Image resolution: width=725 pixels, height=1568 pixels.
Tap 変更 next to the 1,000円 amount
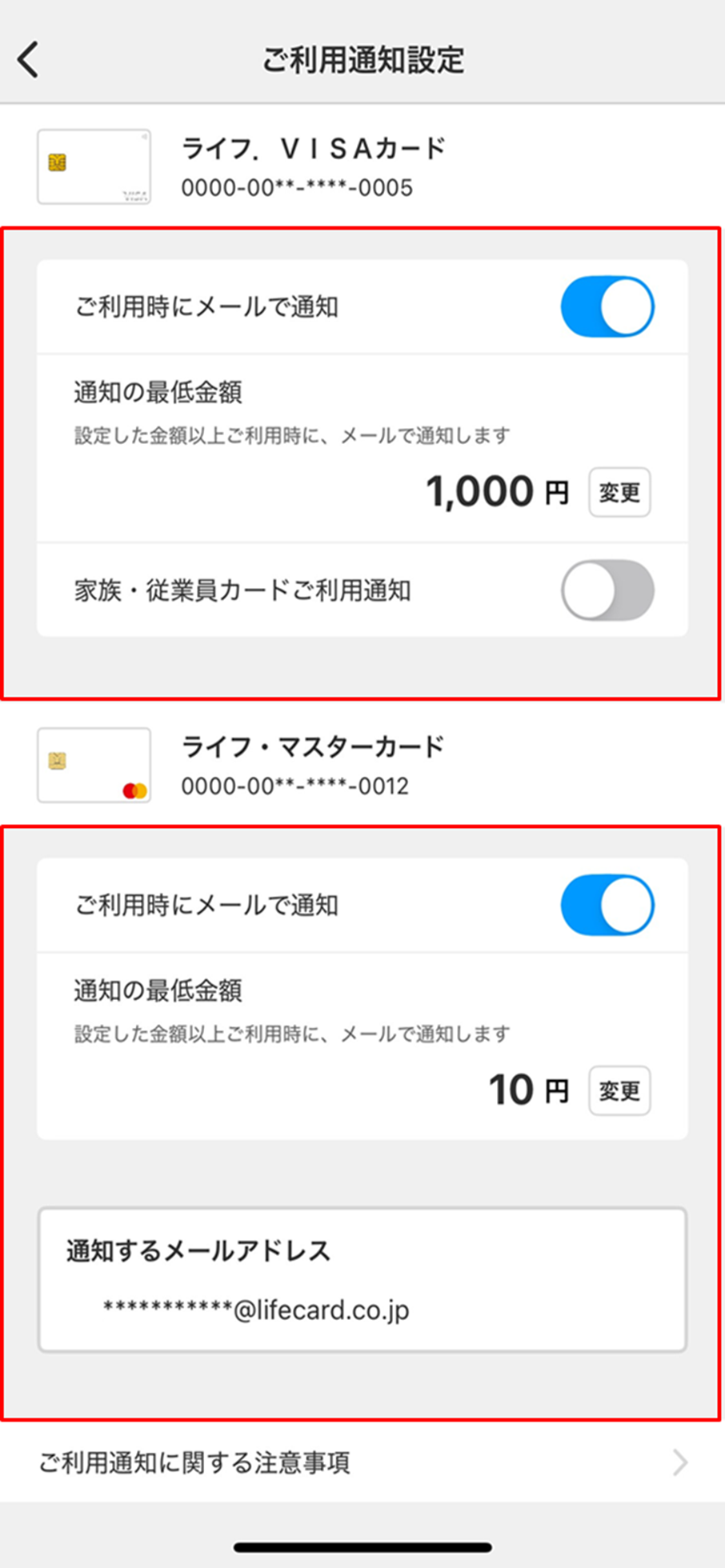pyautogui.click(x=619, y=492)
